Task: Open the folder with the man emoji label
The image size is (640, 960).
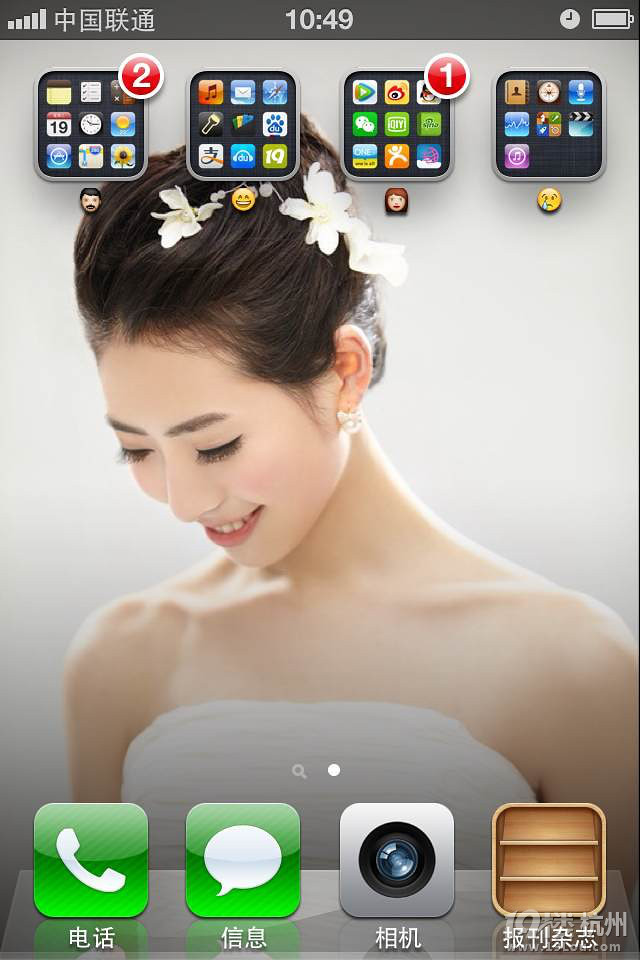Action: [91, 125]
